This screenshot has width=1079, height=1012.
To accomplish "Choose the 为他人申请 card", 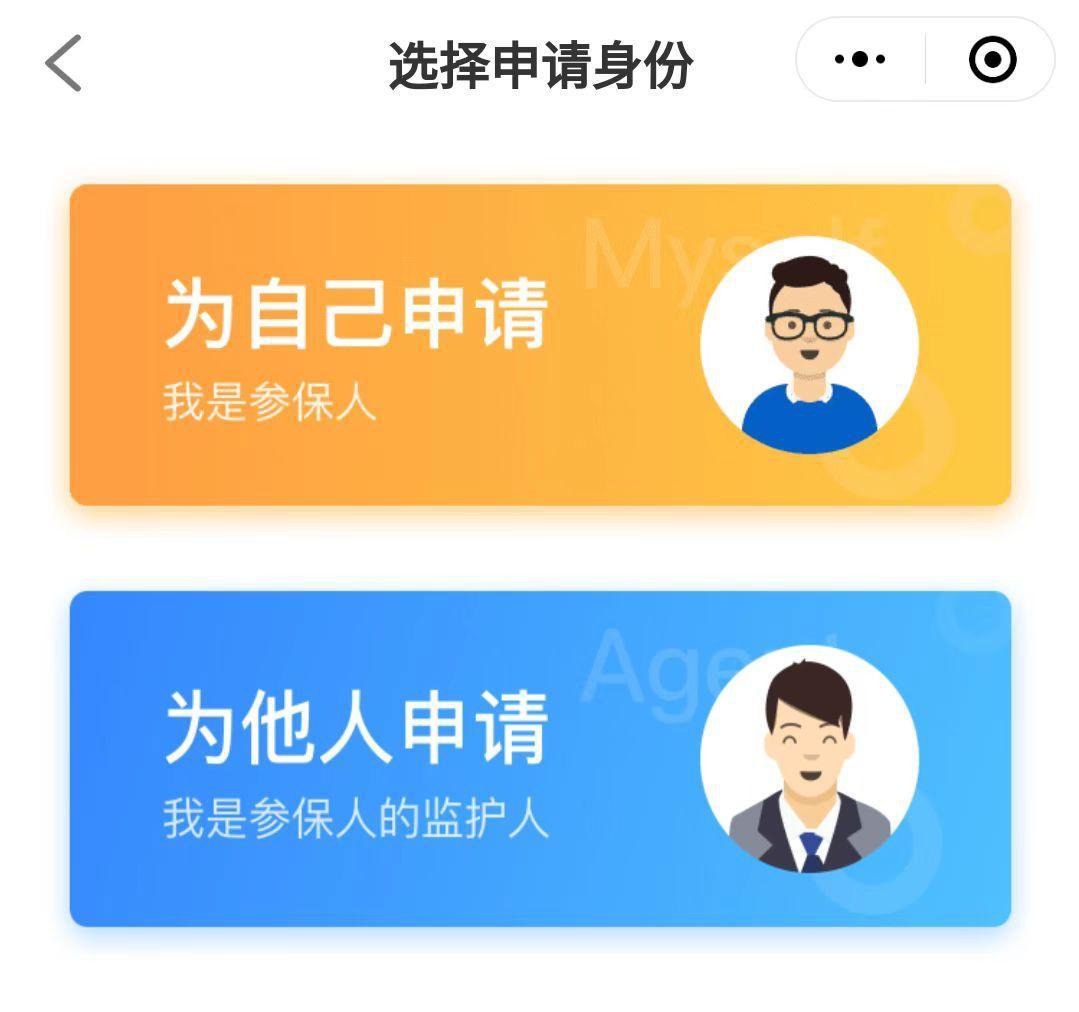I will (540, 758).
